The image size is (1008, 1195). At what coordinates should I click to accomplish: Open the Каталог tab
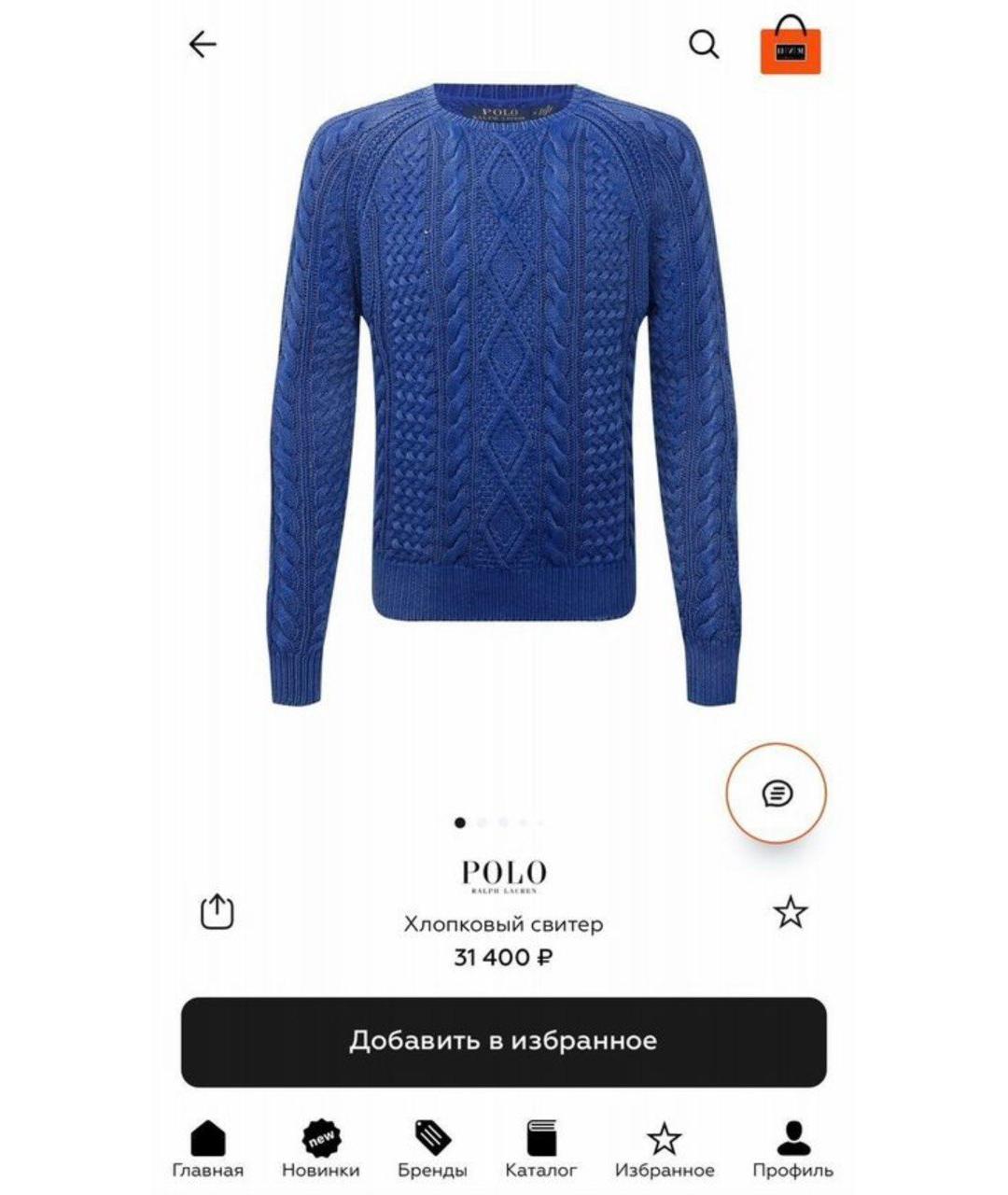[541, 1149]
